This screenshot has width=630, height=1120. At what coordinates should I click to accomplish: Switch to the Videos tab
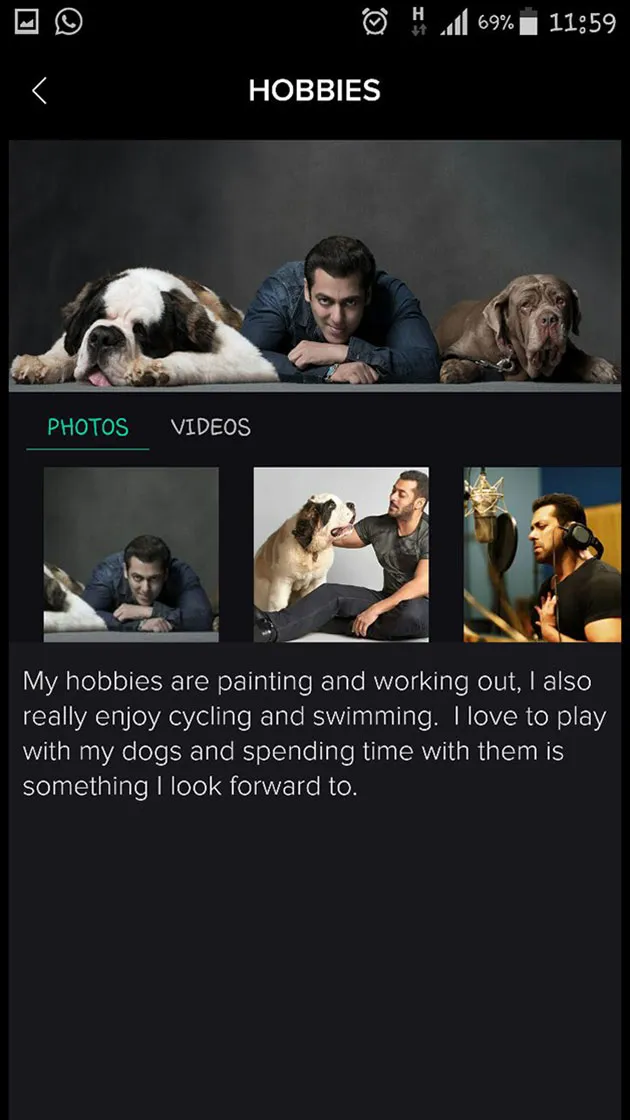210,427
